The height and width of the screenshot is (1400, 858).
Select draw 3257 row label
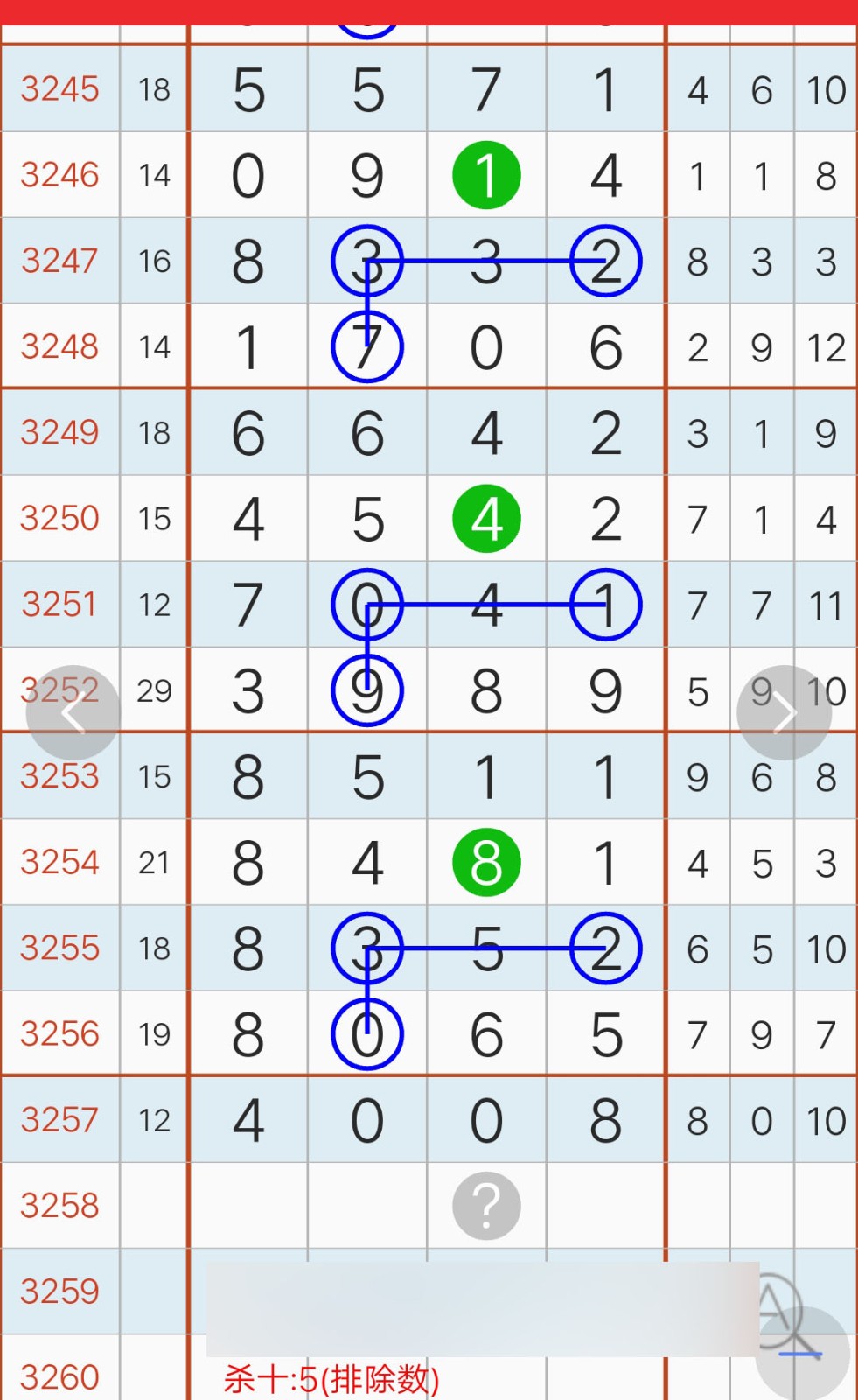click(60, 1118)
